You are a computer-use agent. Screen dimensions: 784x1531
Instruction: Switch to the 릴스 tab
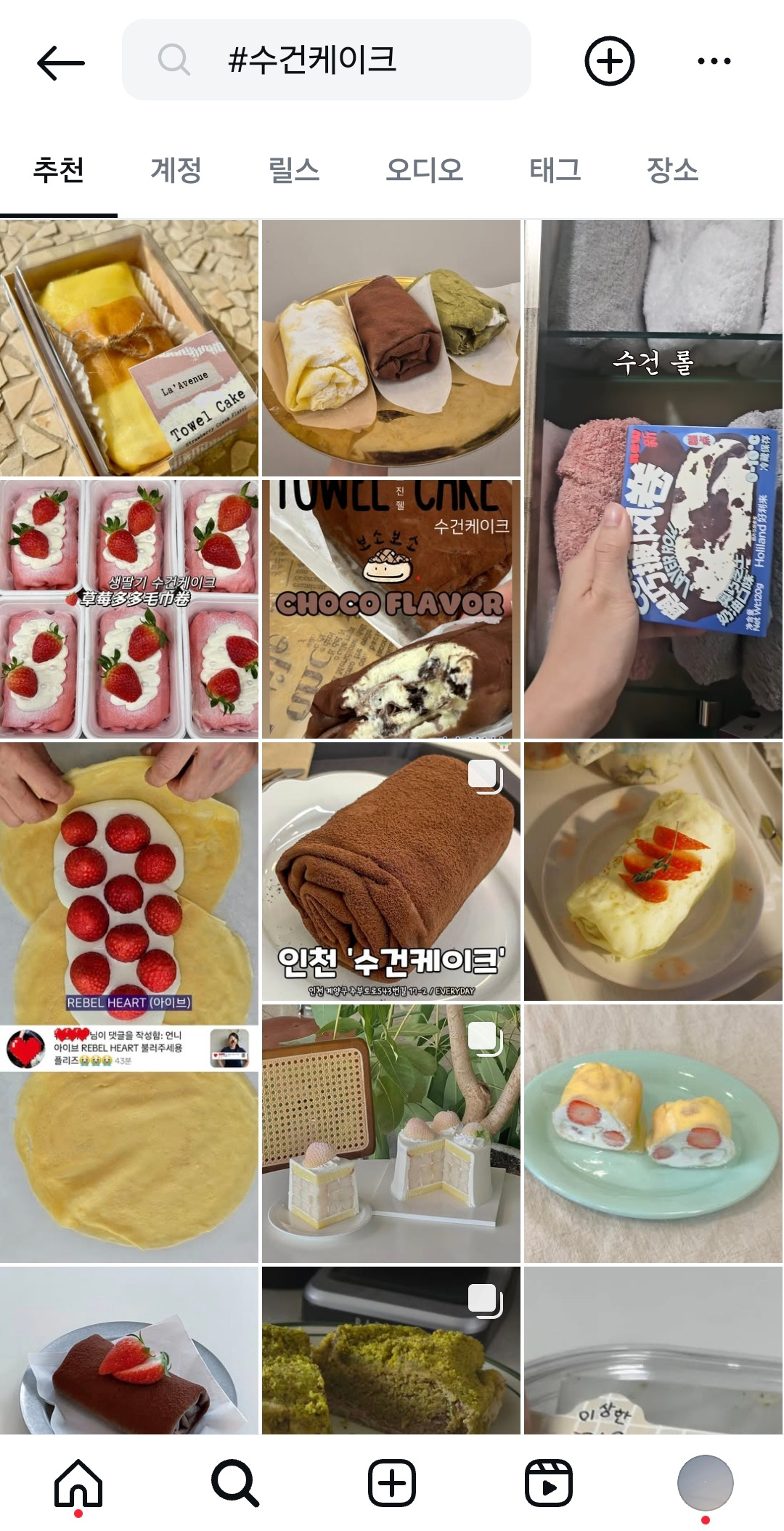[293, 171]
